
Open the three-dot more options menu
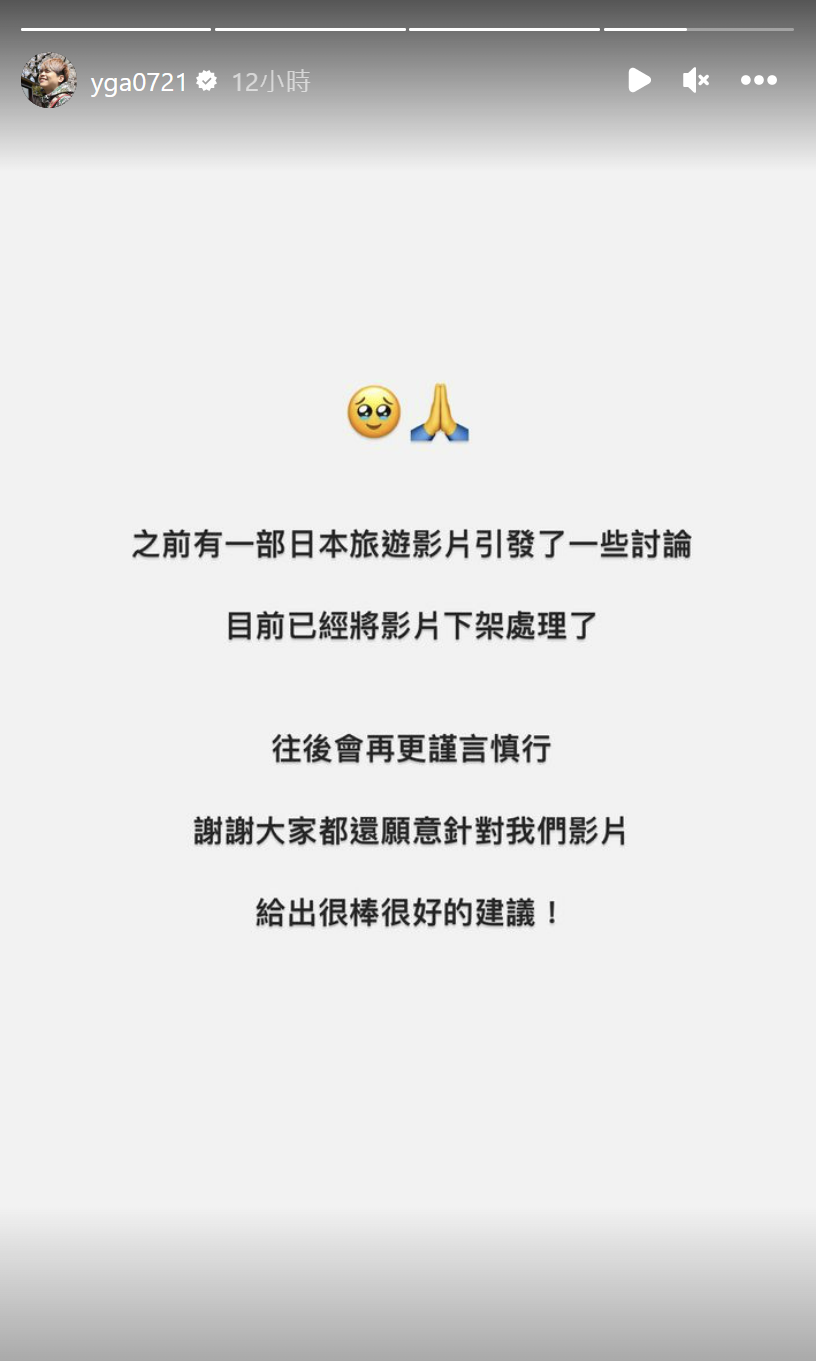pos(759,80)
